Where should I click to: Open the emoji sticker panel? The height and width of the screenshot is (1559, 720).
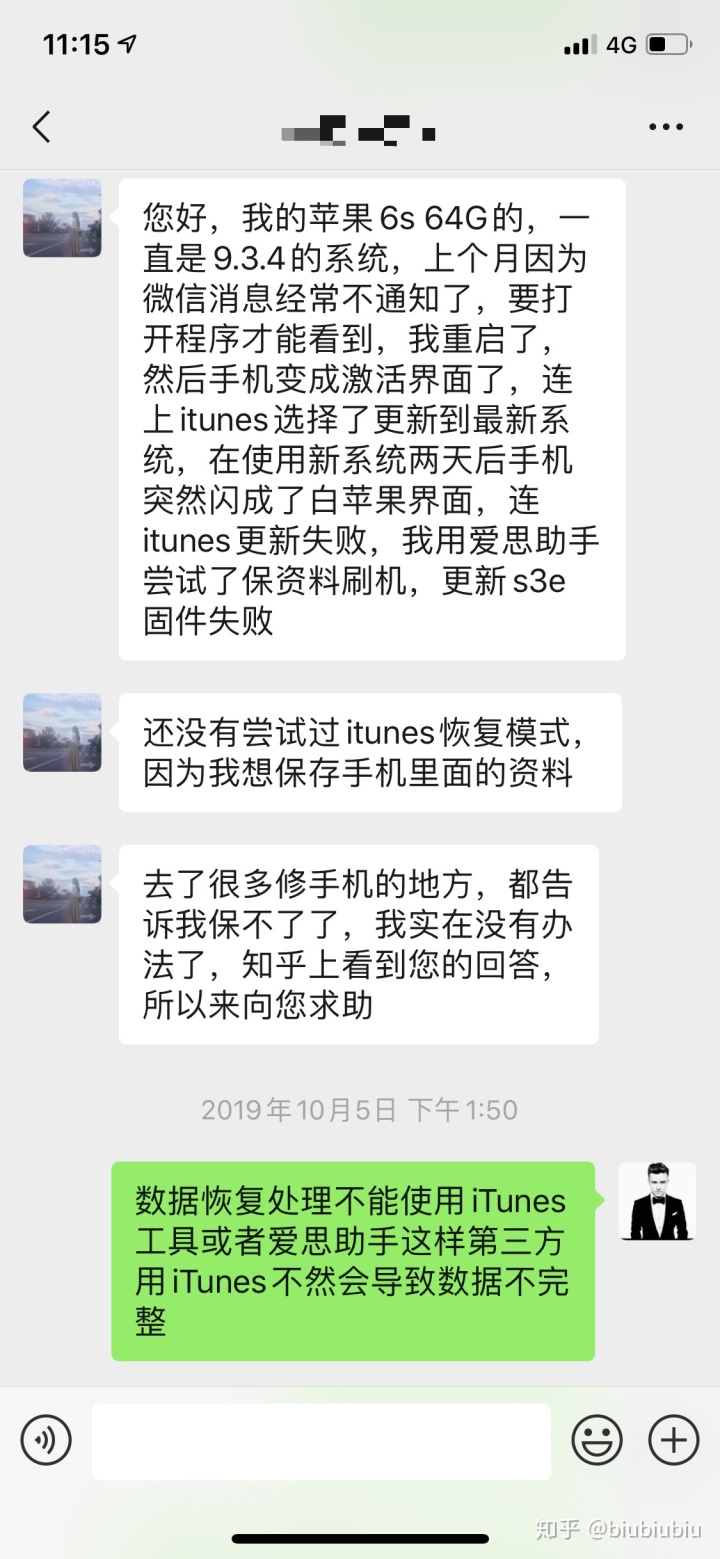597,1441
